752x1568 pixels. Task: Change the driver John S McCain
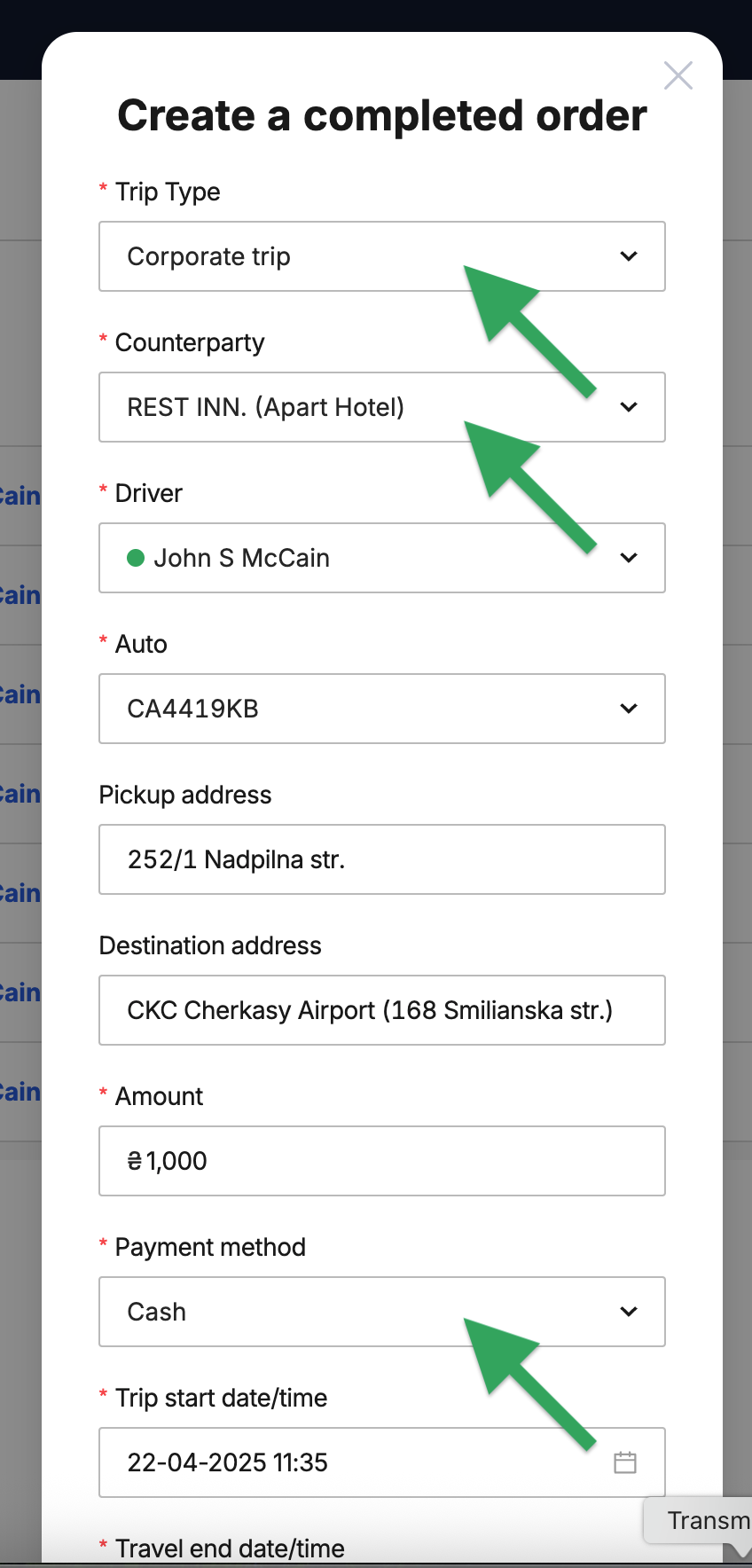click(382, 558)
